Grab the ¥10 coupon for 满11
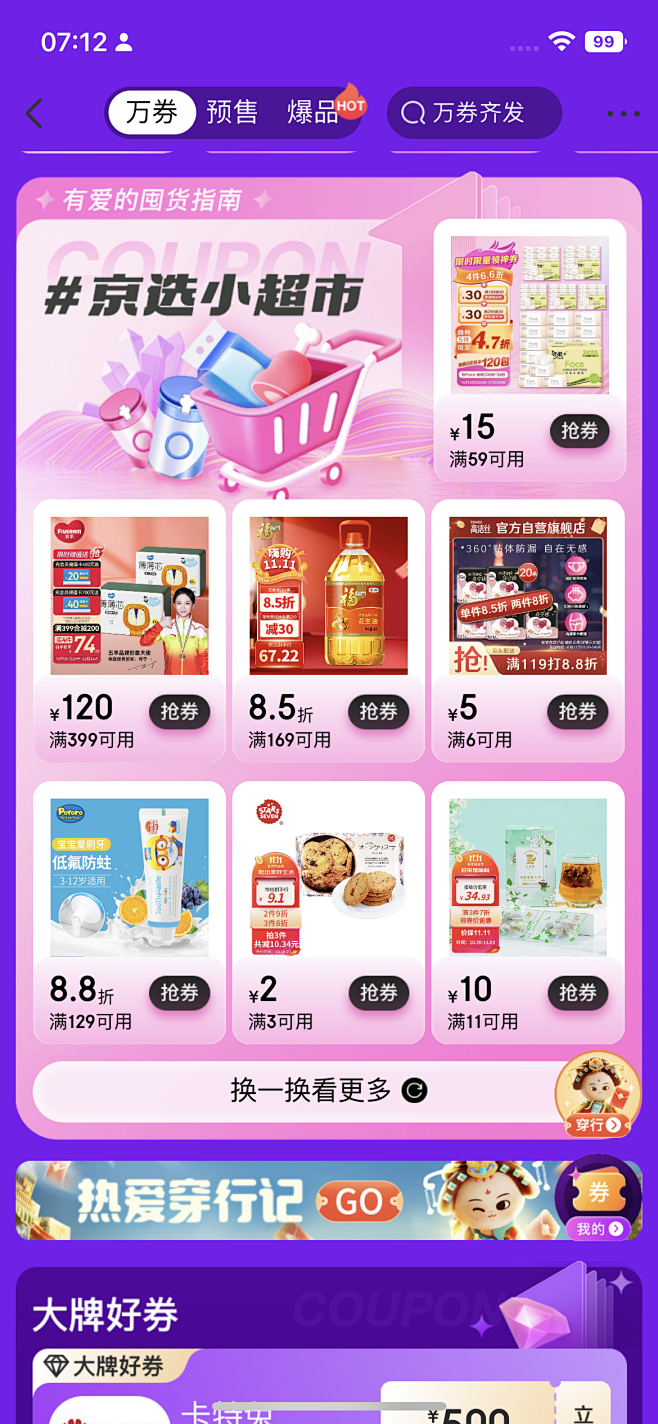The height and width of the screenshot is (1424, 658). tap(577, 992)
